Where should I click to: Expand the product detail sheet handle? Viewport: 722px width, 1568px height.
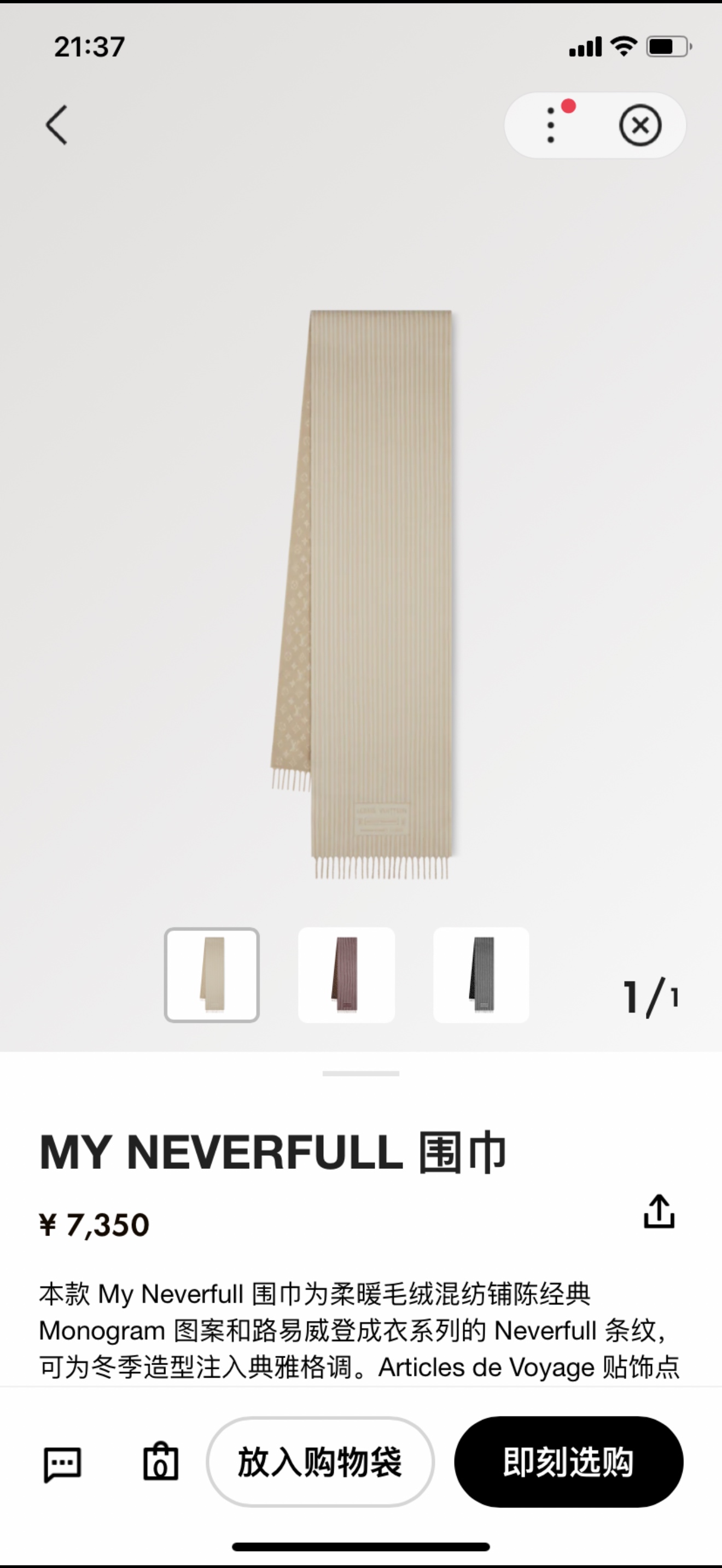pos(361,1073)
